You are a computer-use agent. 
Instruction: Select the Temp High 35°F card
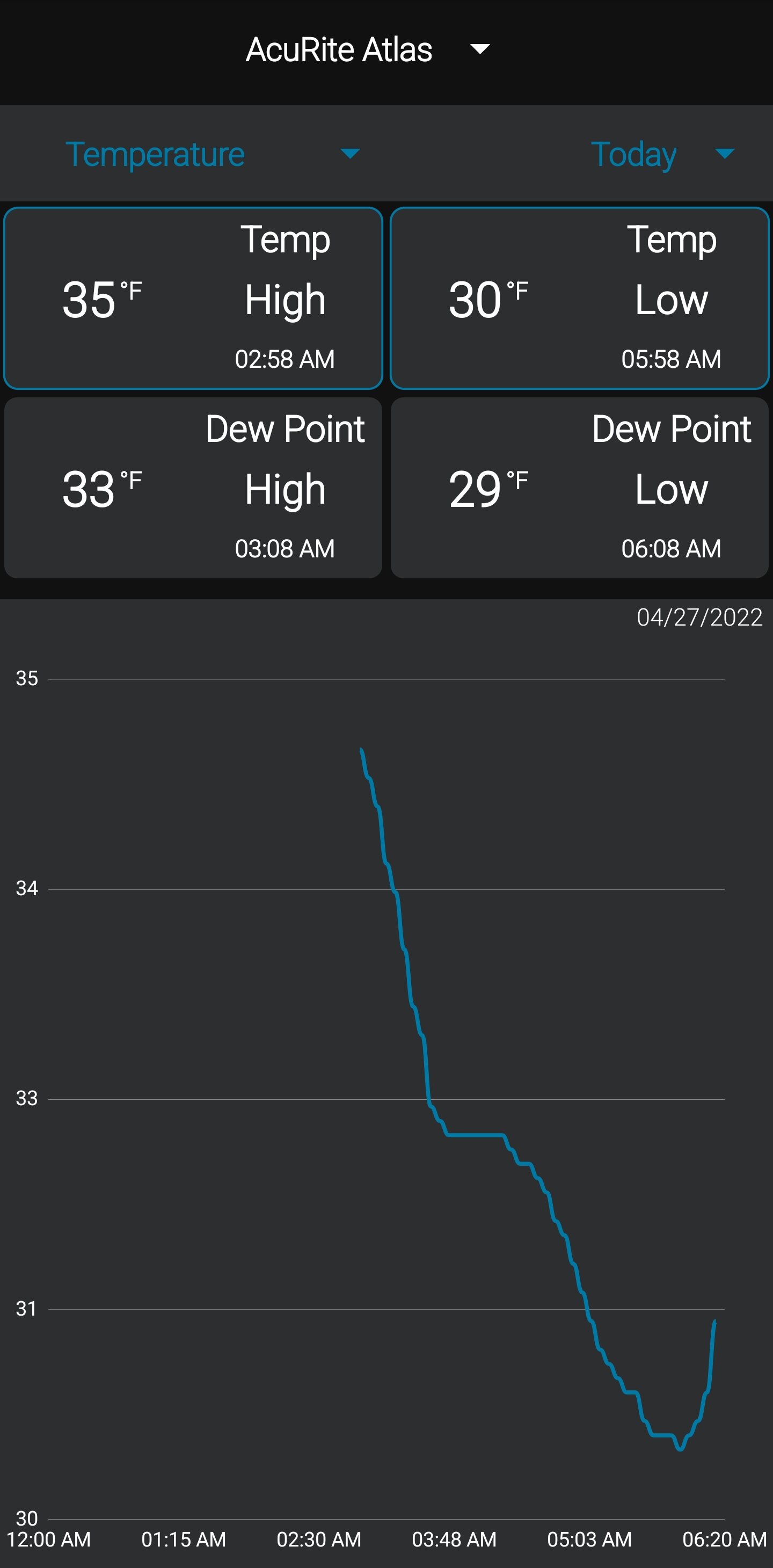pos(193,298)
